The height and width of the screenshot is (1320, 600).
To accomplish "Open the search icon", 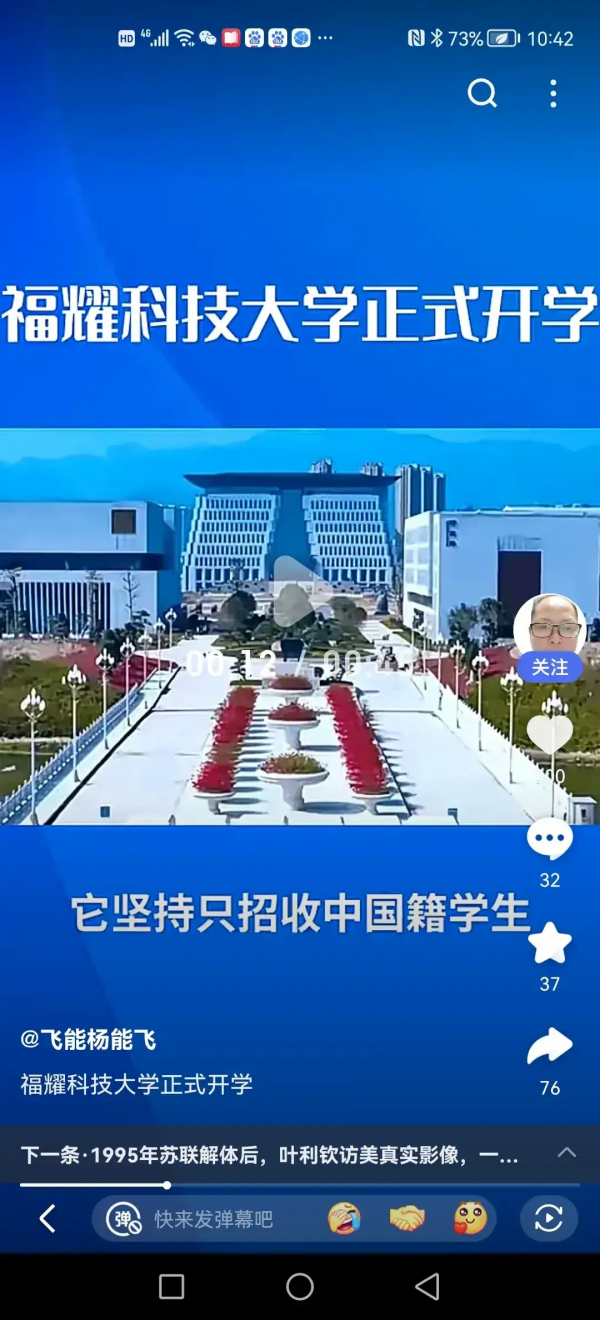I will 482,93.
